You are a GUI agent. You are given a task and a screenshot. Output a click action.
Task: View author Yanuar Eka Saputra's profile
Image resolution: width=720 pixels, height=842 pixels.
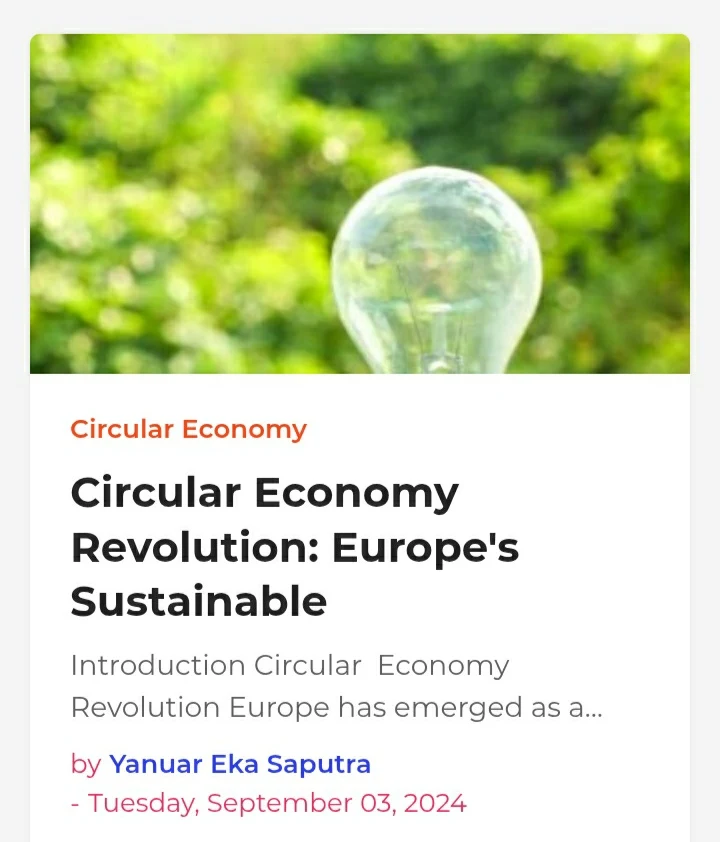click(240, 764)
